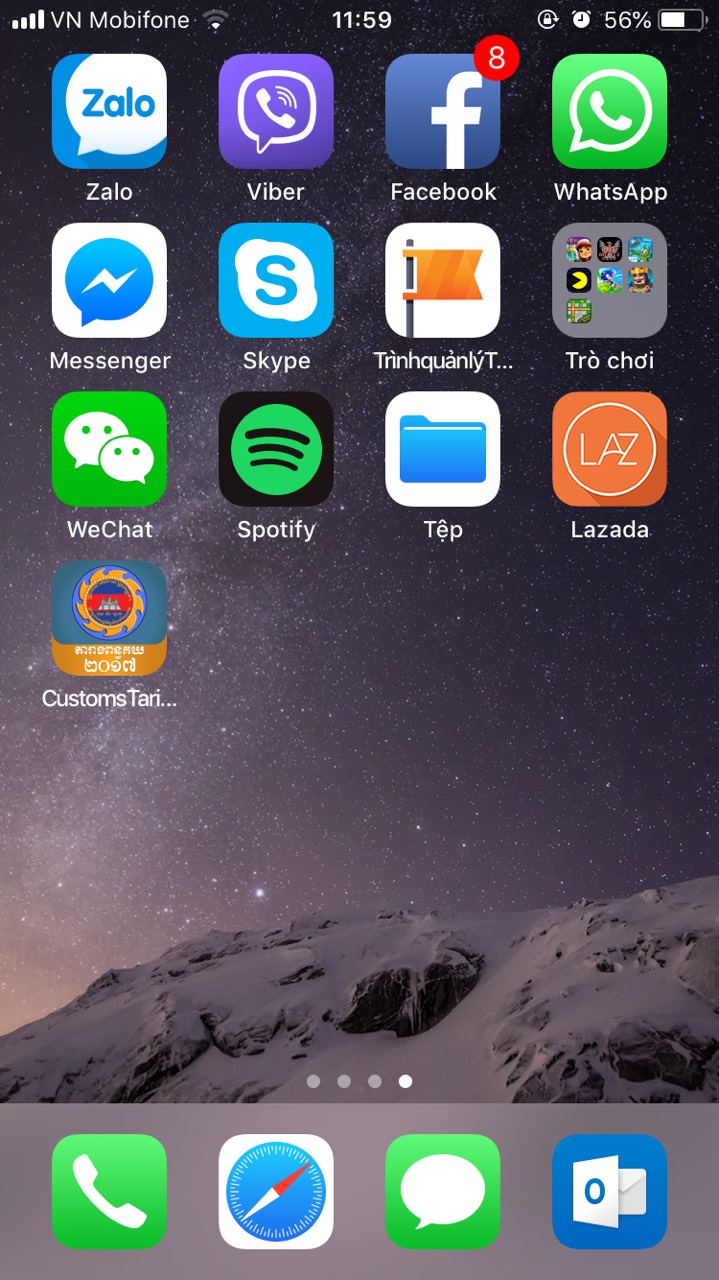Image resolution: width=719 pixels, height=1280 pixels.
Task: Open Messages from the dock
Action: [443, 1191]
